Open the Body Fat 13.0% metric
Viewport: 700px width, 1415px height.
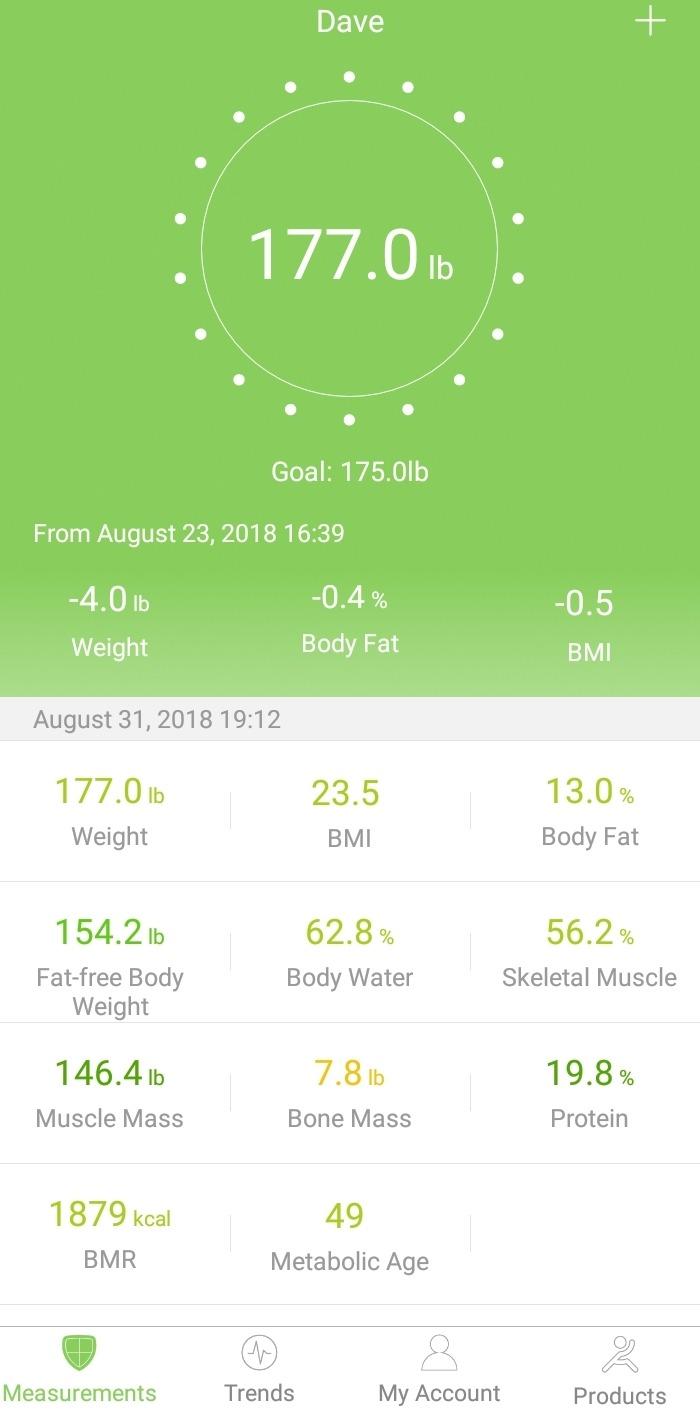tap(589, 811)
